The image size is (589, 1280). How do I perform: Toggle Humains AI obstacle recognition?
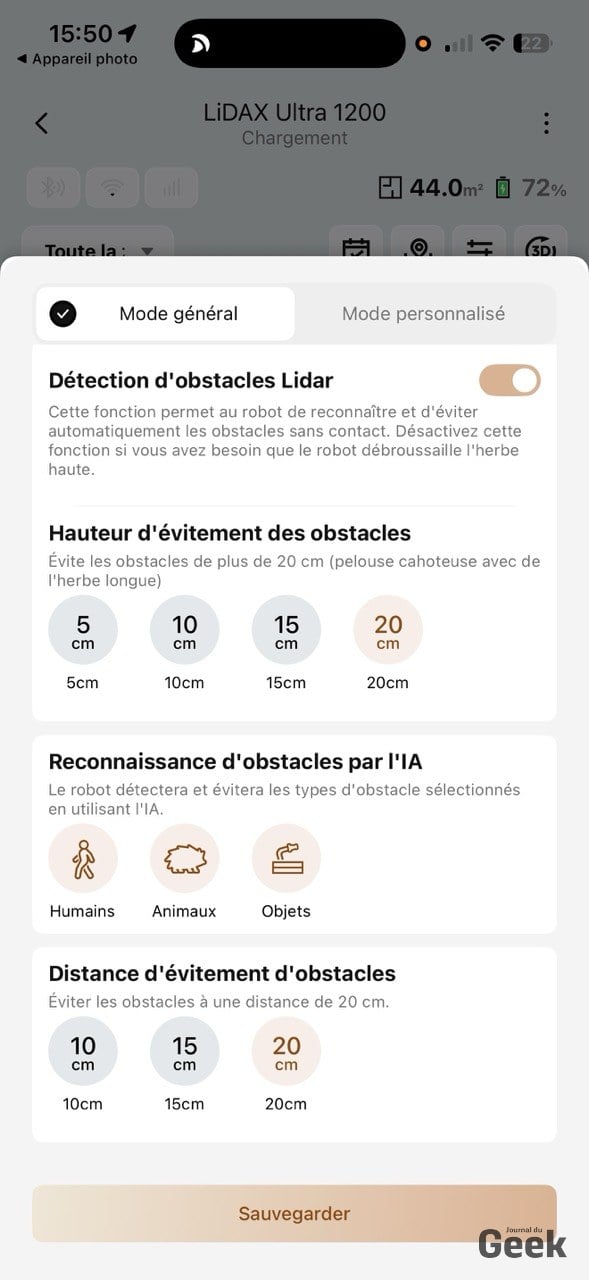tap(83, 858)
